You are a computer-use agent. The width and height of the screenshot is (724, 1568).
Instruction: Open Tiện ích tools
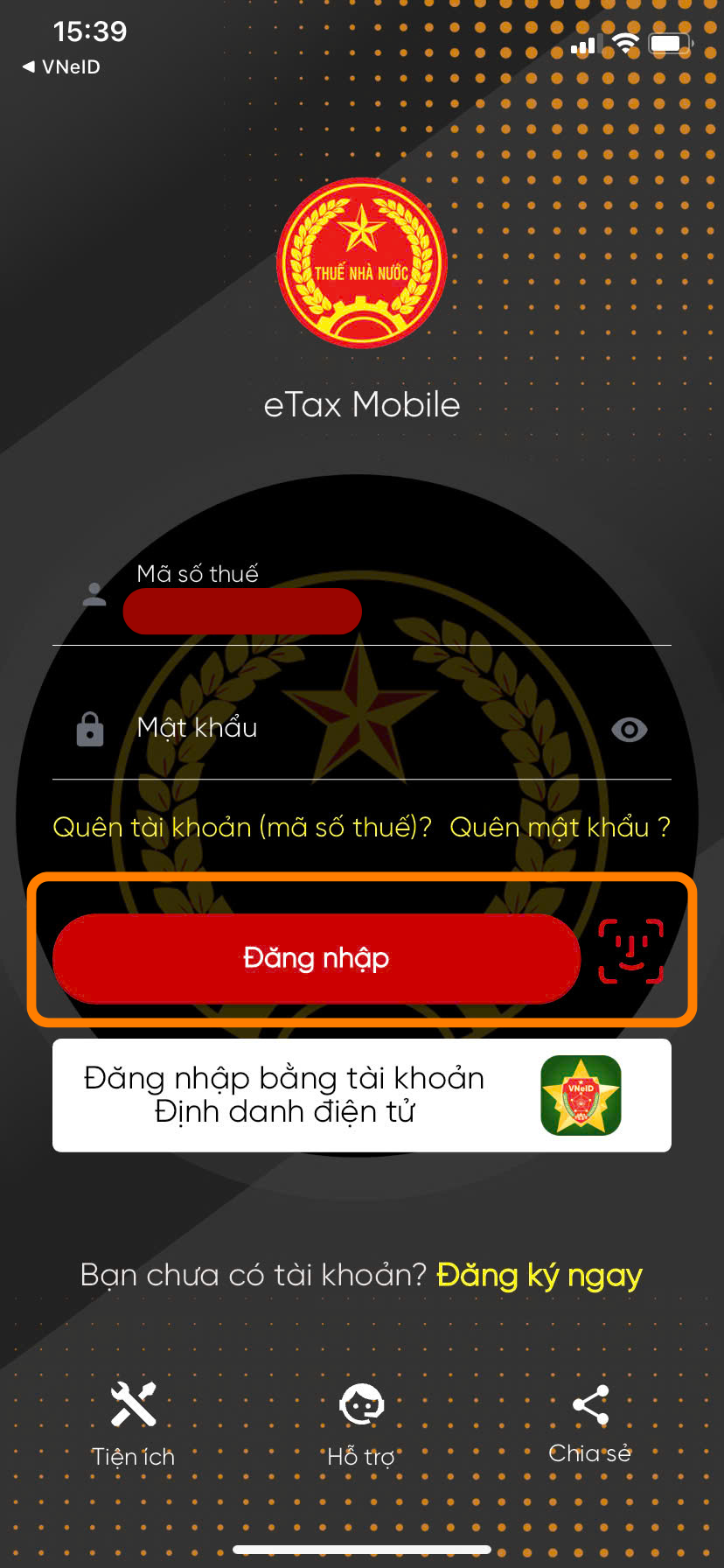pyautogui.click(x=133, y=1422)
